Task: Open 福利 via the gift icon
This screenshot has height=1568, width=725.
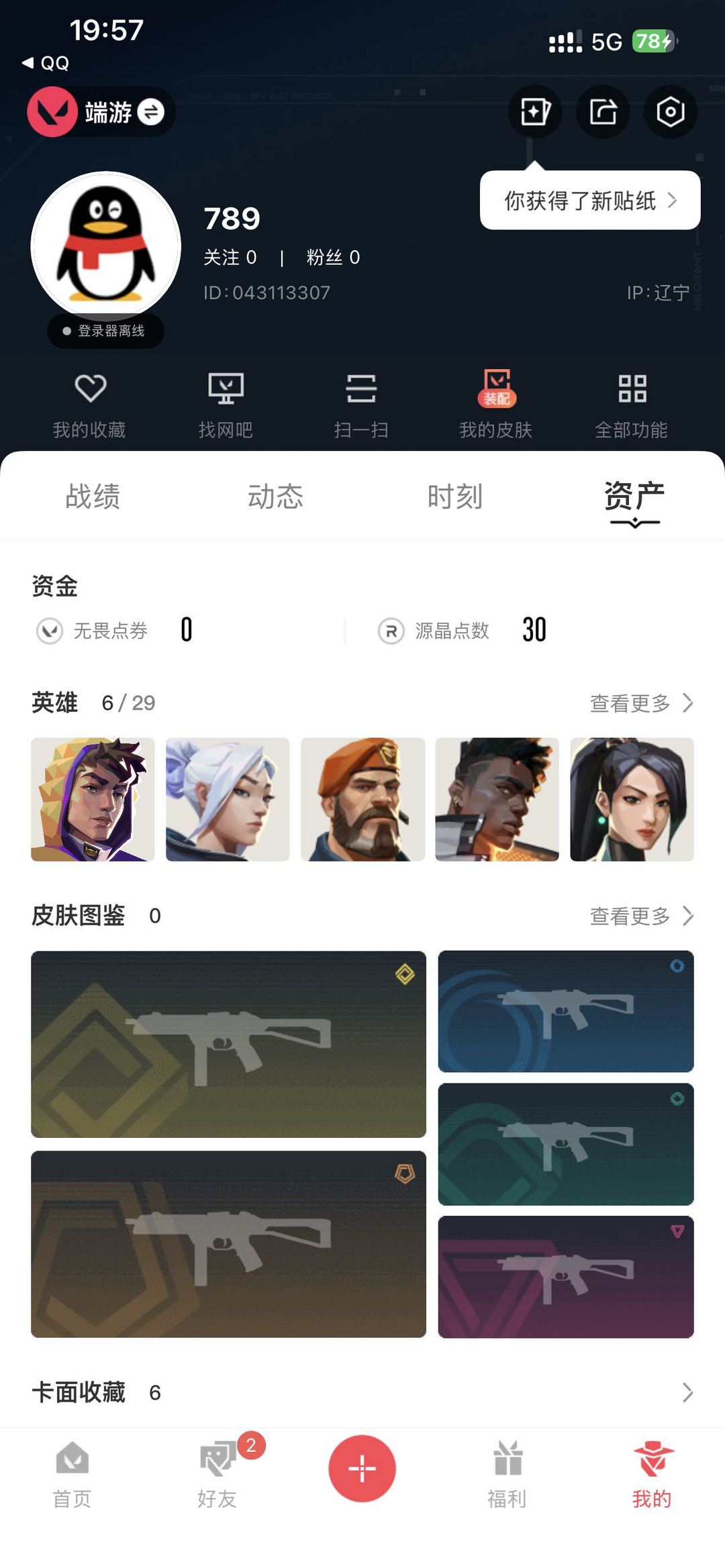Action: click(x=507, y=1469)
